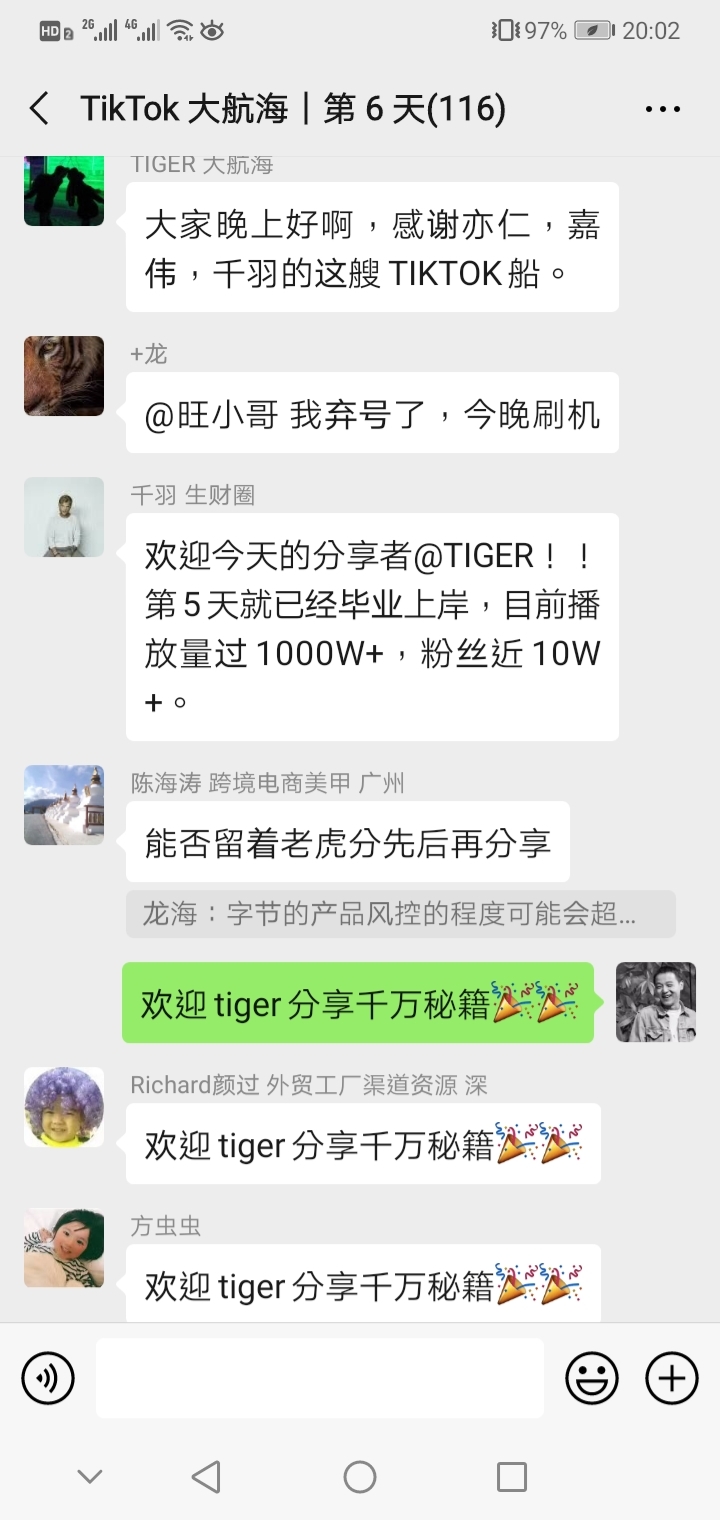Image resolution: width=720 pixels, height=1520 pixels.
Task: Switch to voice message input
Action: coord(48,1378)
